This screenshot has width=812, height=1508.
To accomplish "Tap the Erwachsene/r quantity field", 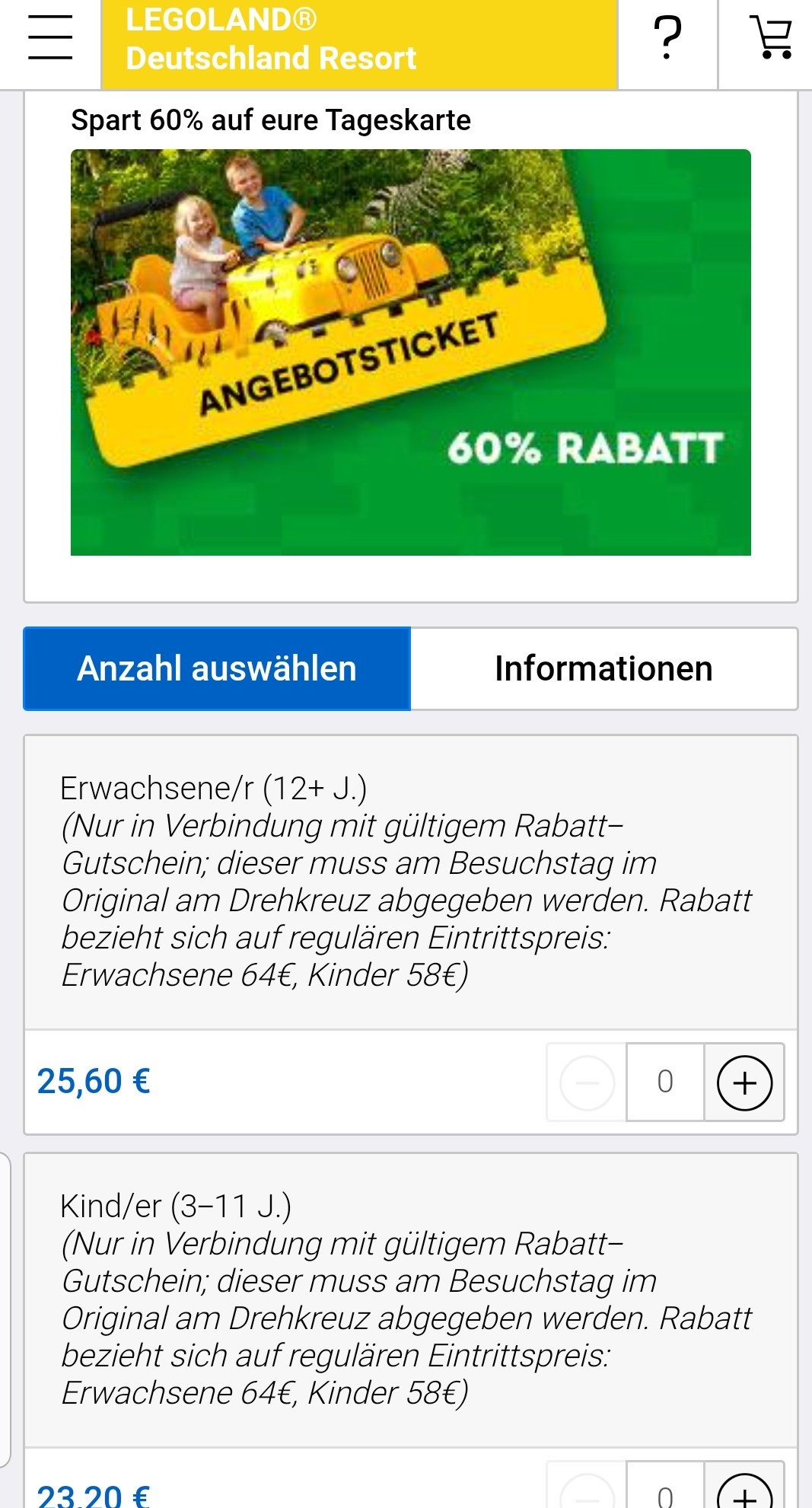I will click(x=665, y=1082).
